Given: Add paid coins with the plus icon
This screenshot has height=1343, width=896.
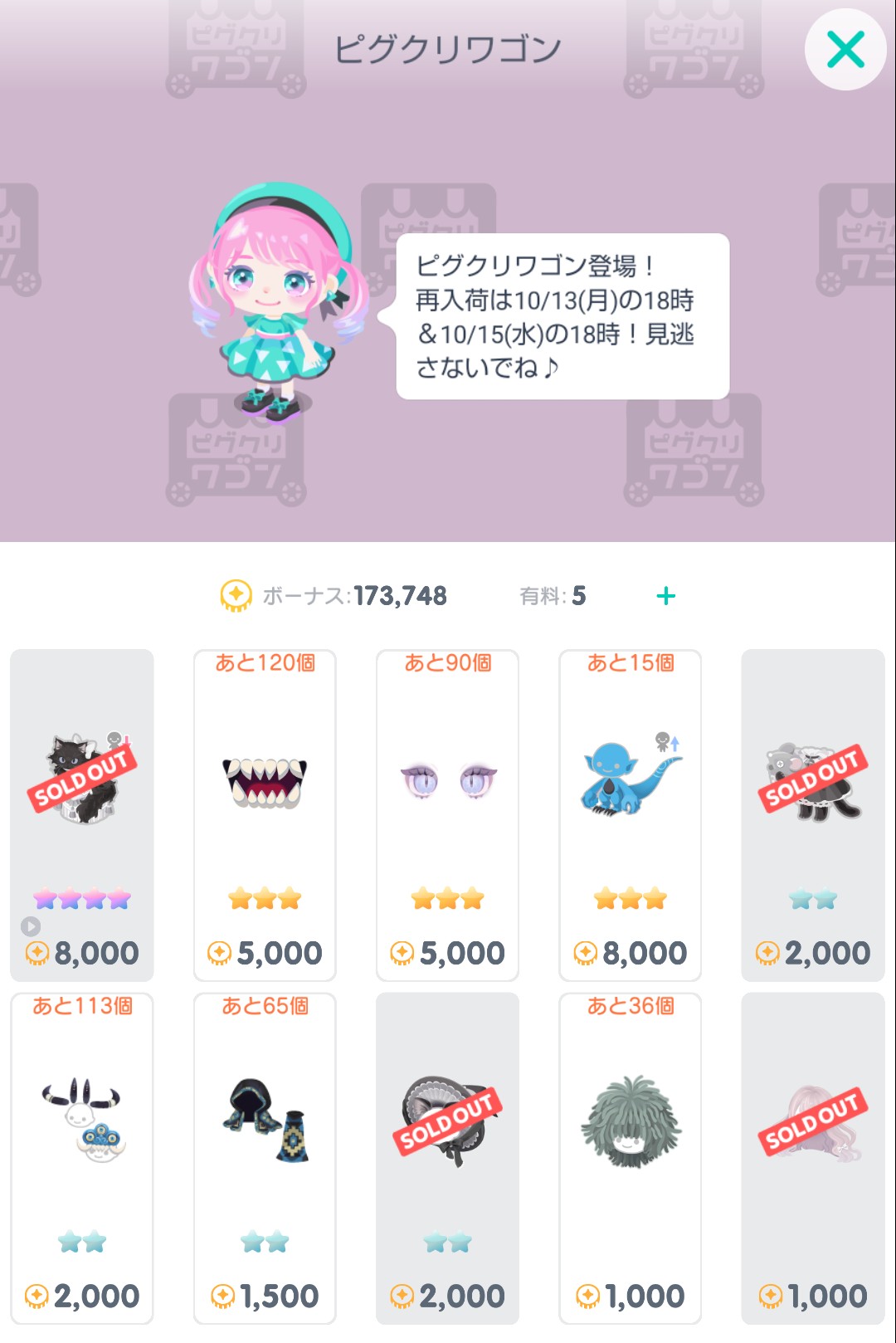Looking at the screenshot, I should 665,596.
